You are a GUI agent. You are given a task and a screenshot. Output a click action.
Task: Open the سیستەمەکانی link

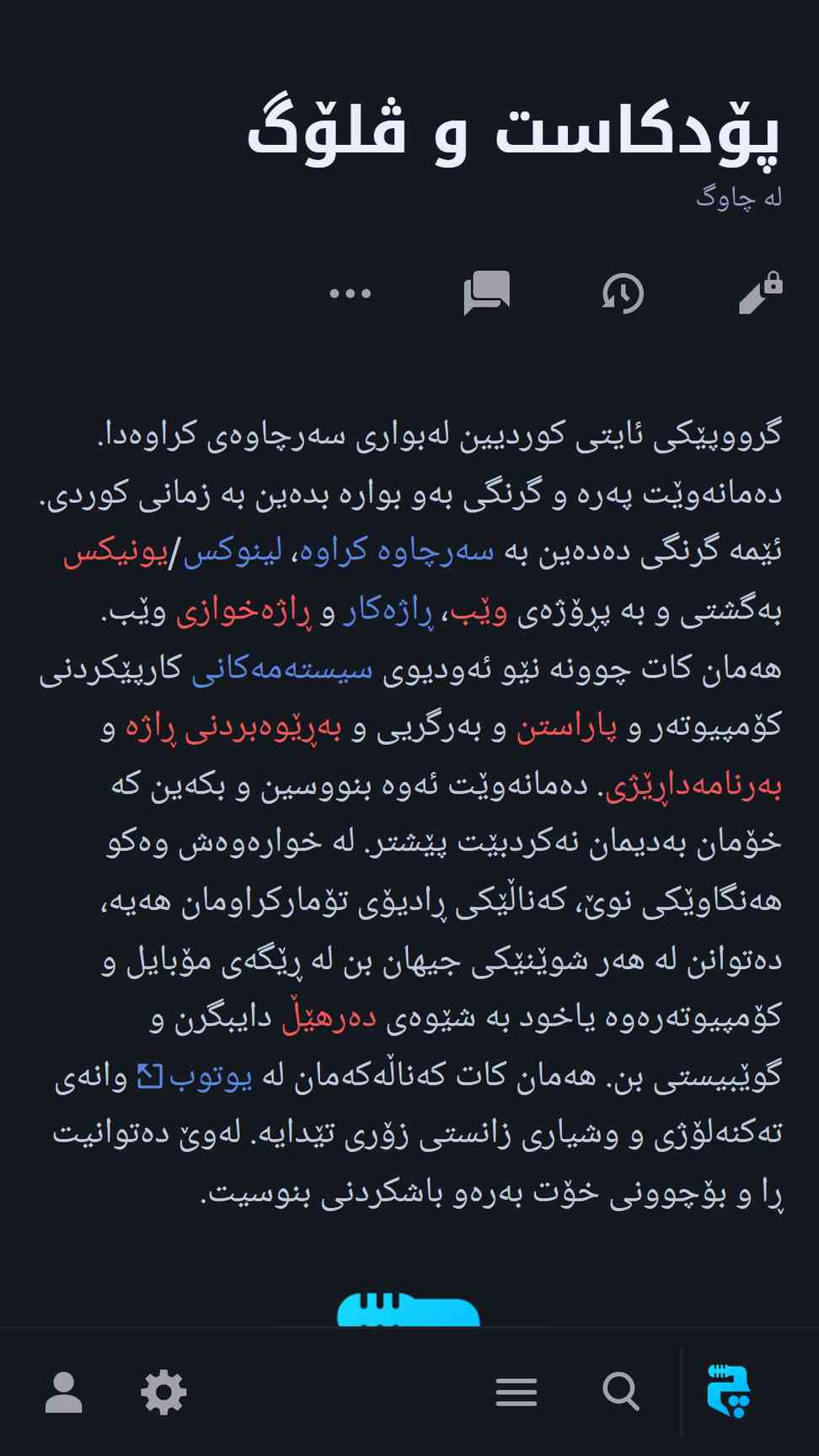282,669
